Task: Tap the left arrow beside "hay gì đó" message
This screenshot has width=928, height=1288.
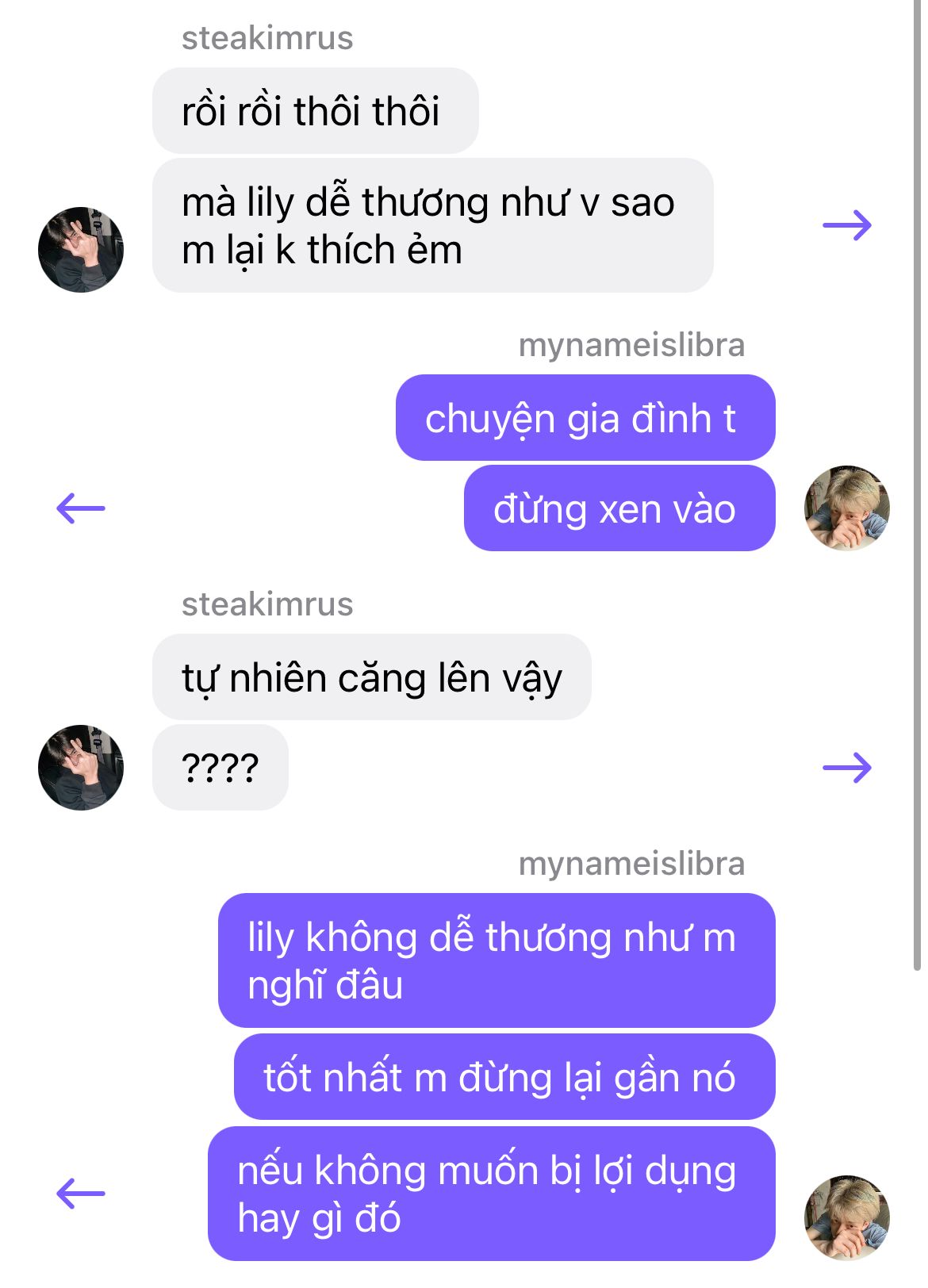Action: pyautogui.click(x=81, y=1194)
